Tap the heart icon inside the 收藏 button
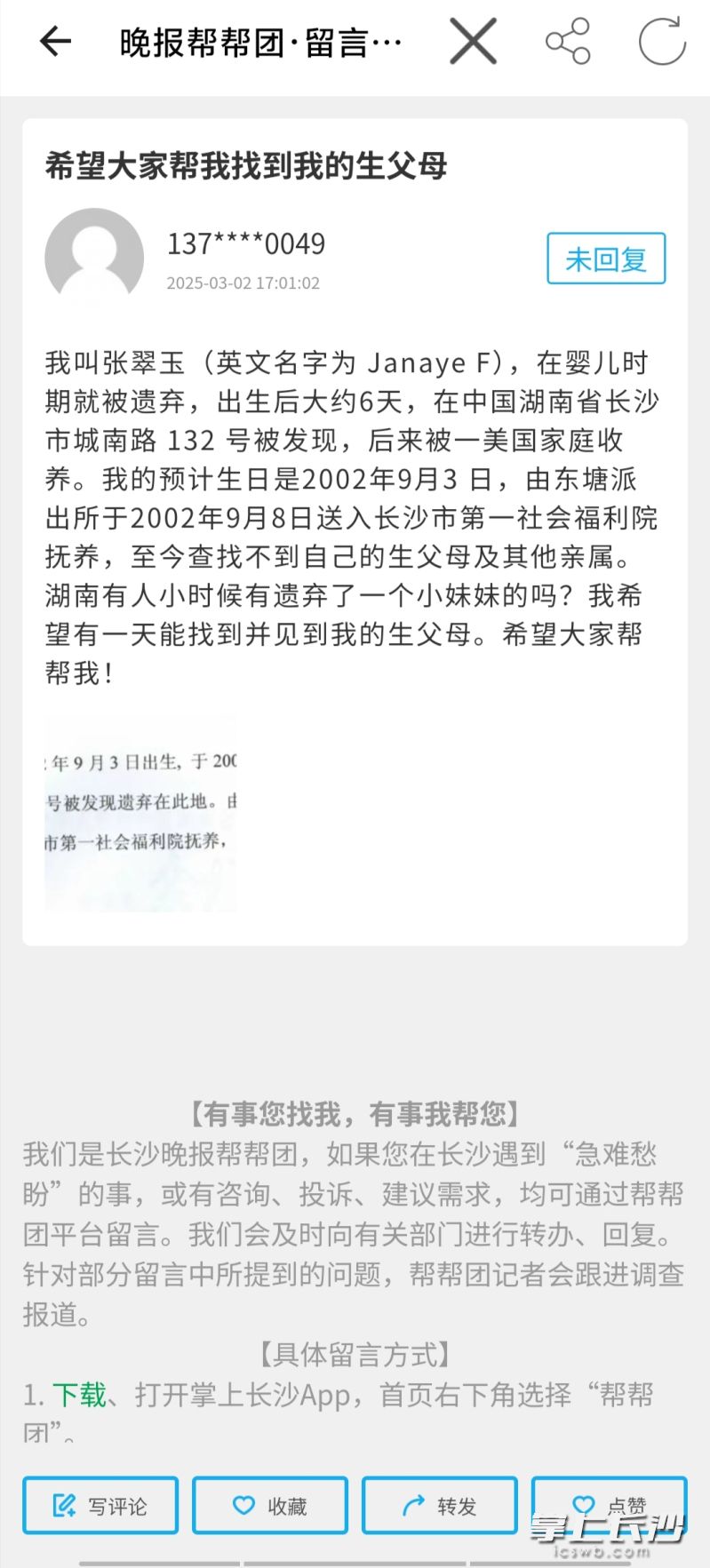 (x=243, y=1505)
